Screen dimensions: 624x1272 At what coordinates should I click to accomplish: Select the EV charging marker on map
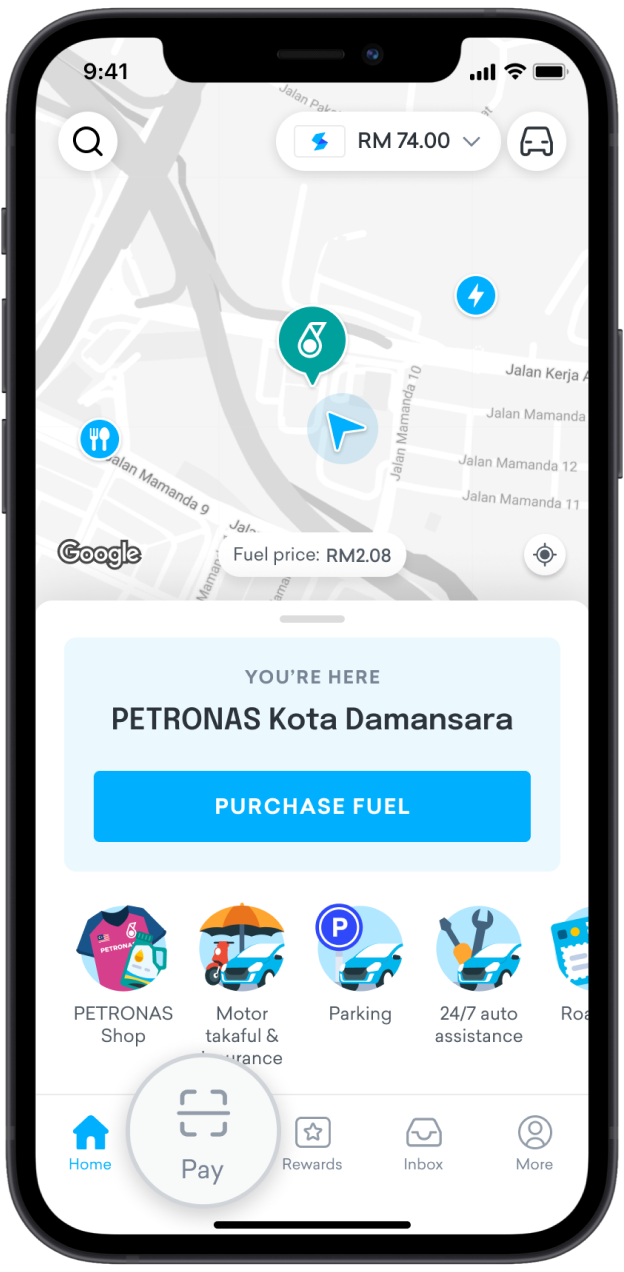476,296
